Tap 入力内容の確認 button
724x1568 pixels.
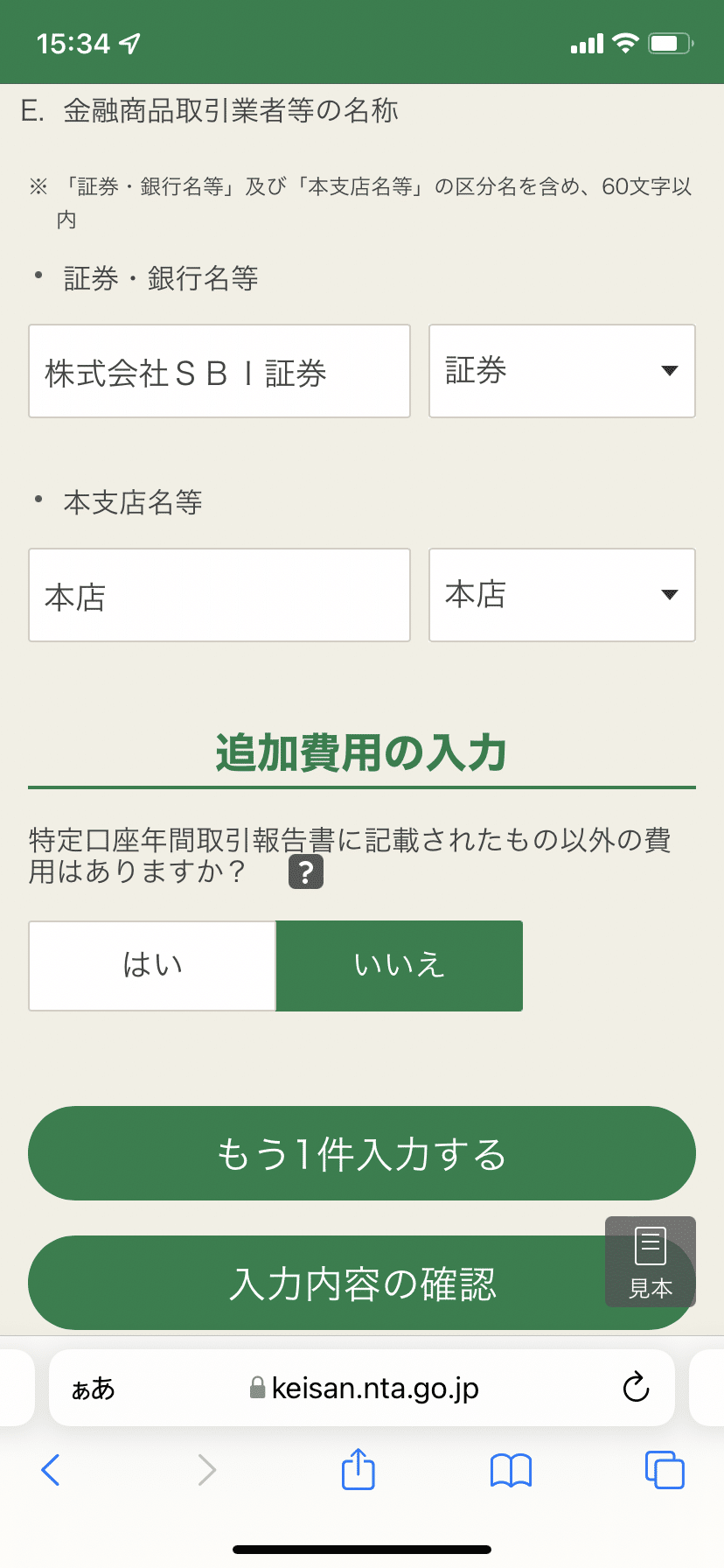362,1283
